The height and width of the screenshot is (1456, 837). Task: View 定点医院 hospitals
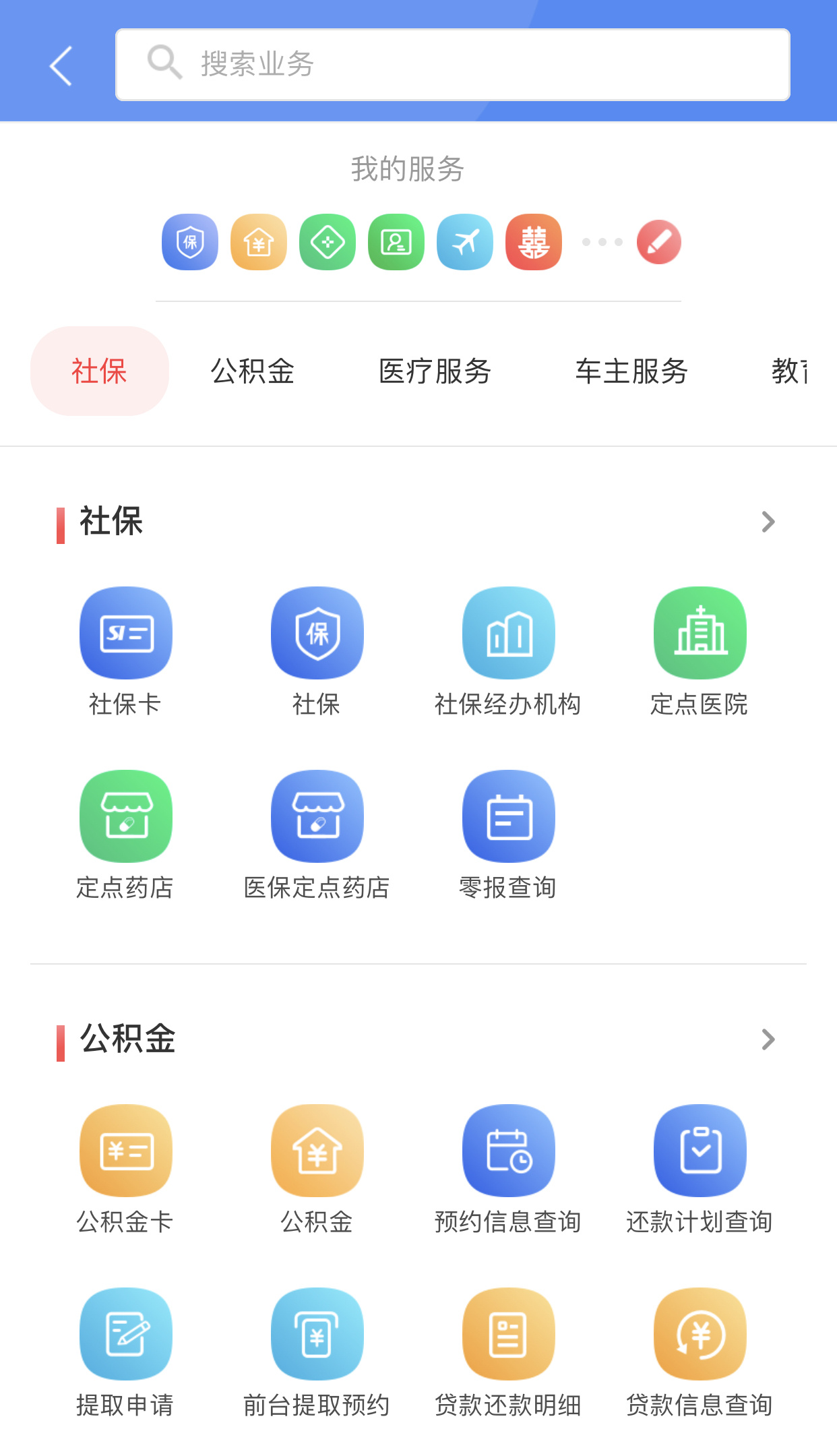pos(700,634)
